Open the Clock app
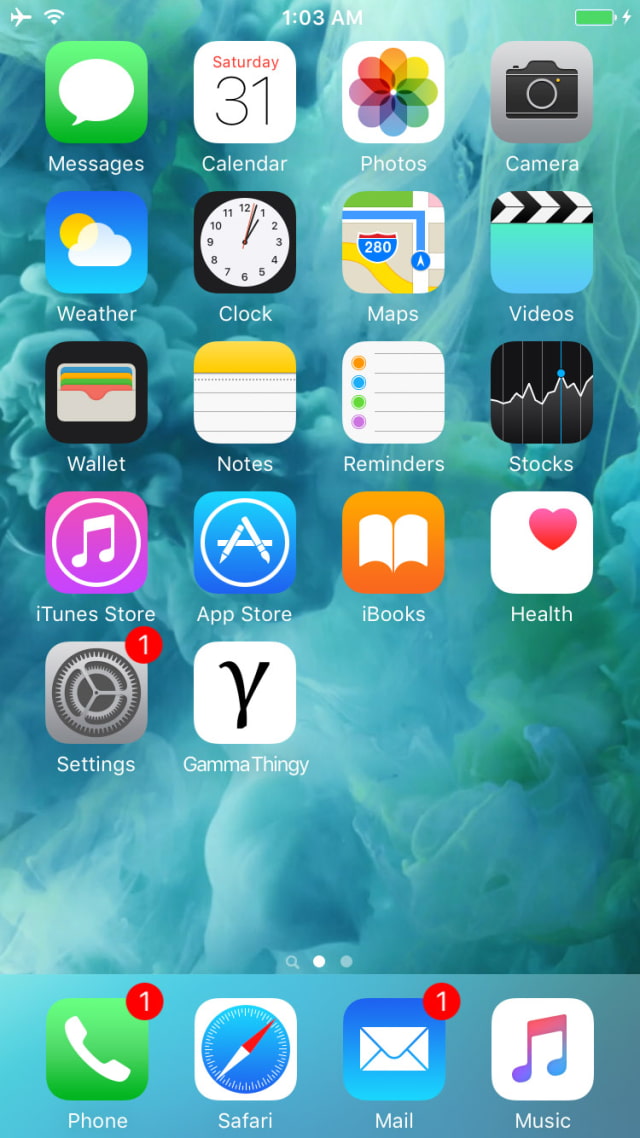640x1138 pixels. (245, 242)
